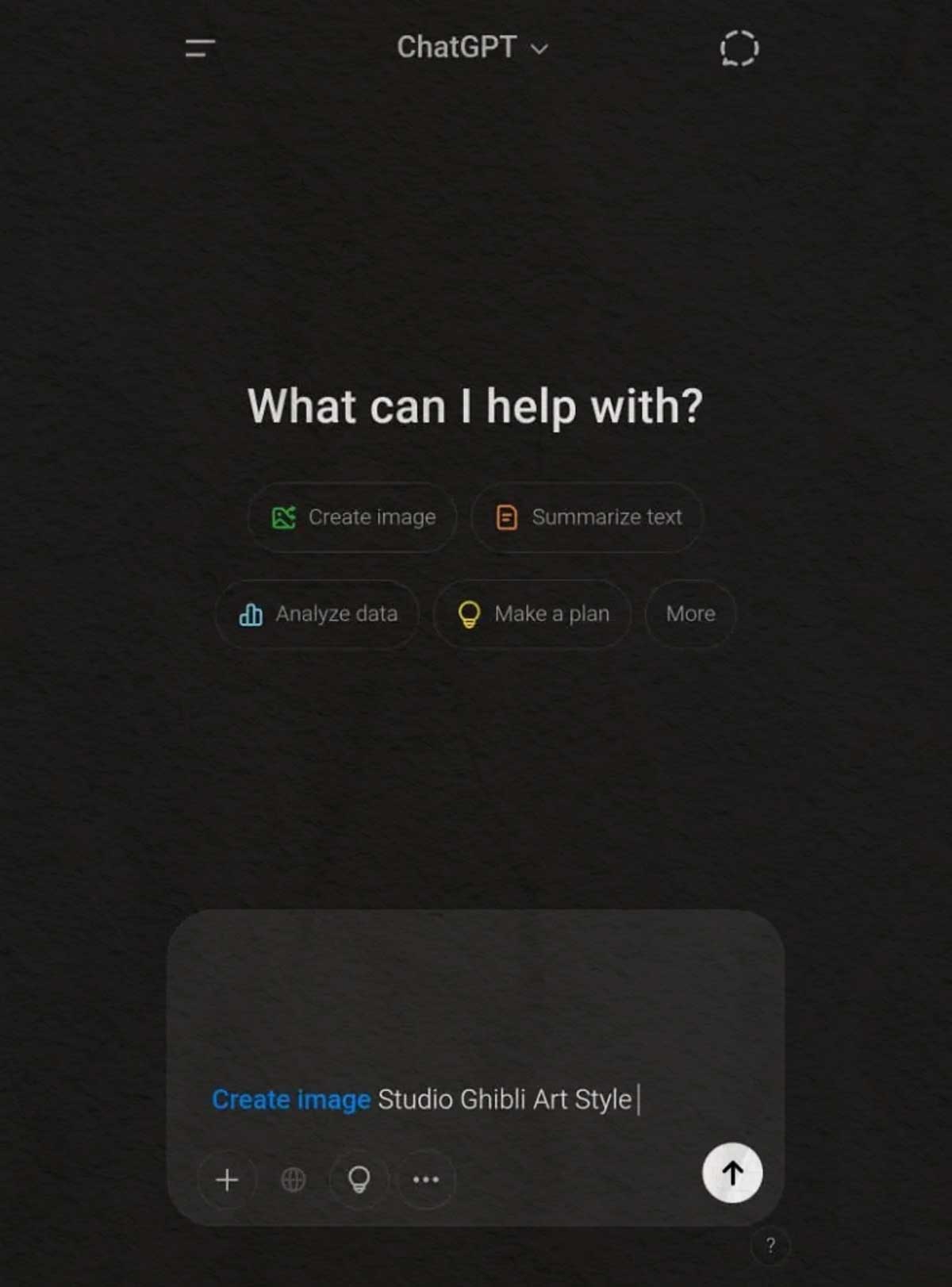This screenshot has height=1287, width=952.
Task: Choose the Summarize text suggestion
Action: 588,517
